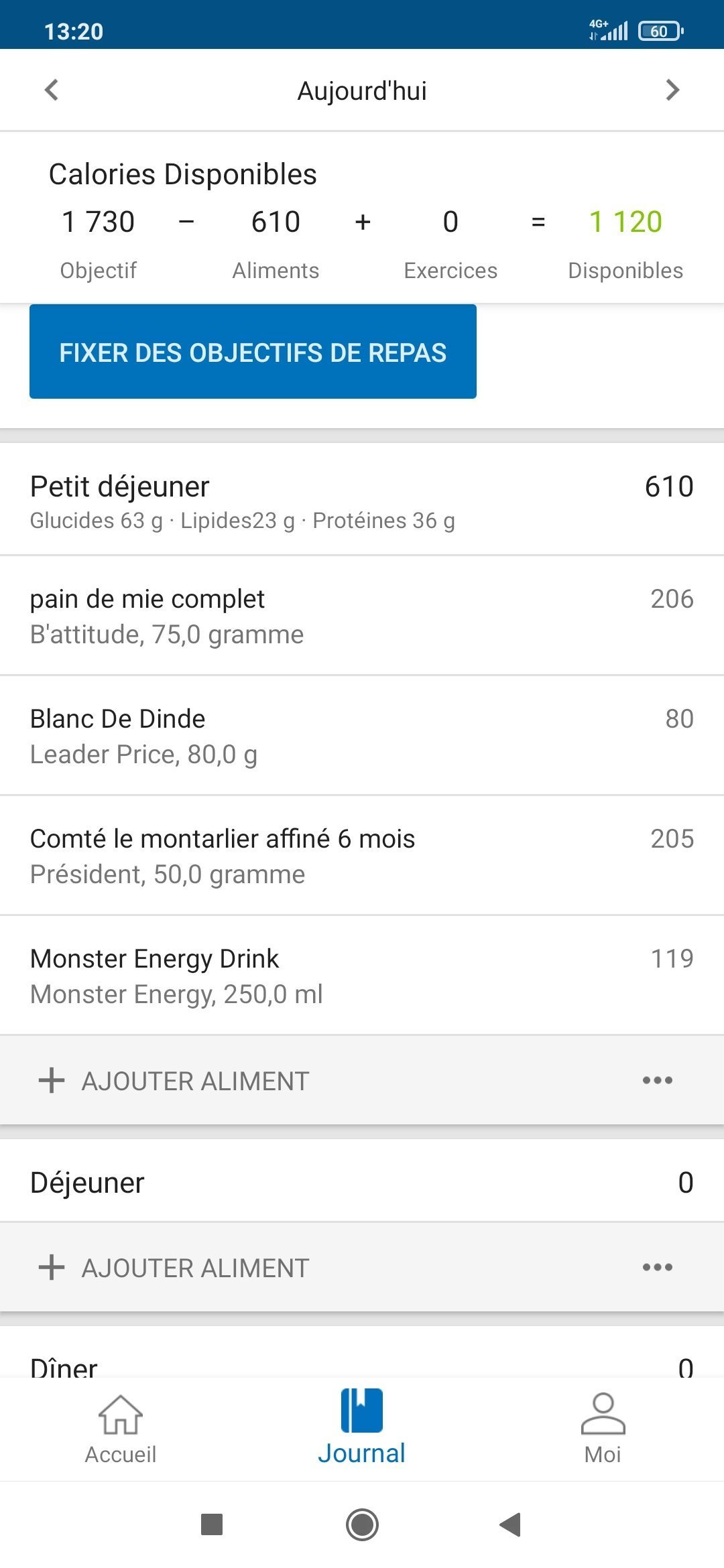Go to the previous day arrow

[52, 90]
